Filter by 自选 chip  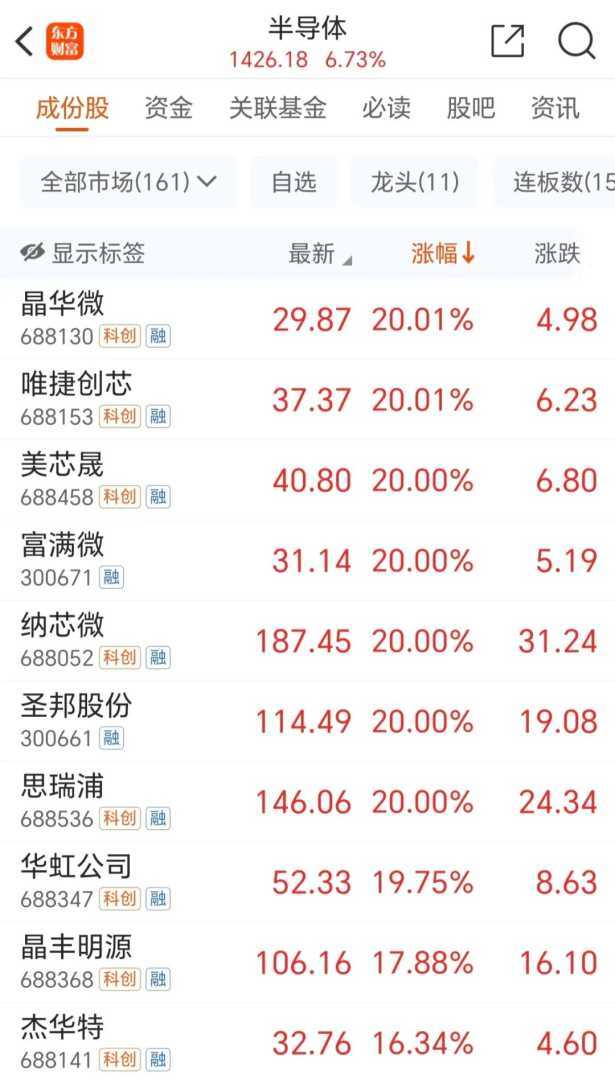point(294,182)
